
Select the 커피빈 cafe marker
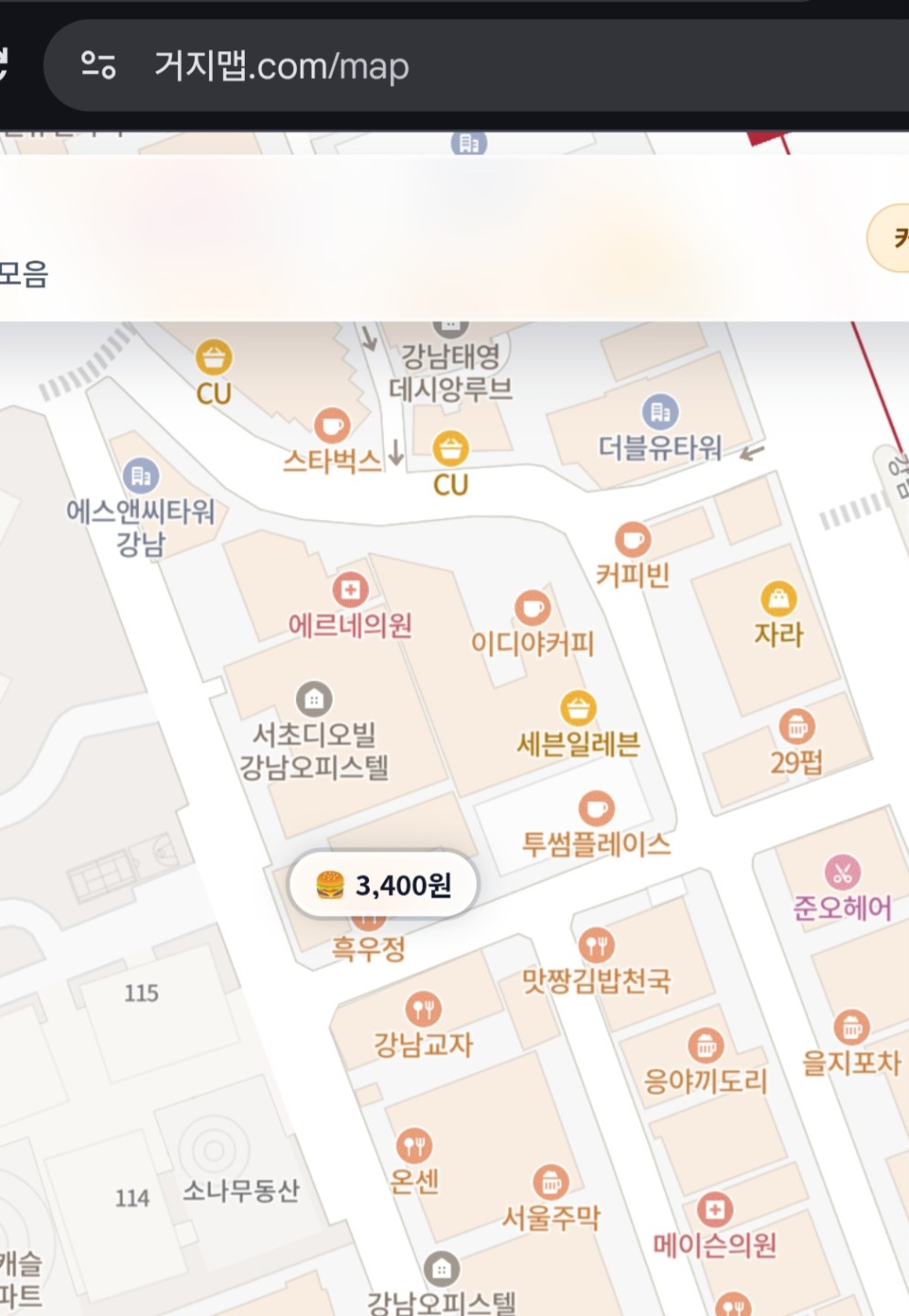click(x=632, y=540)
